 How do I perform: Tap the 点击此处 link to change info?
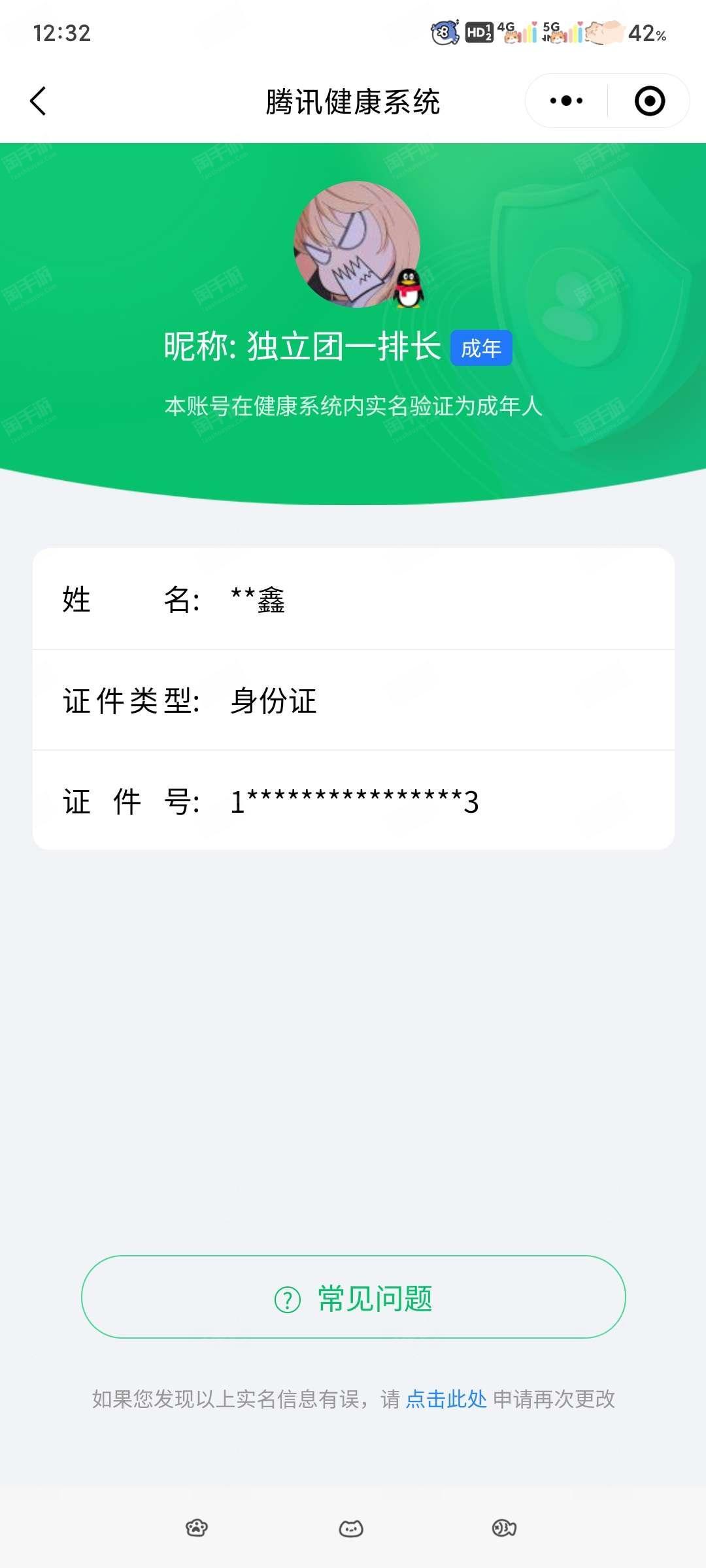point(446,1399)
